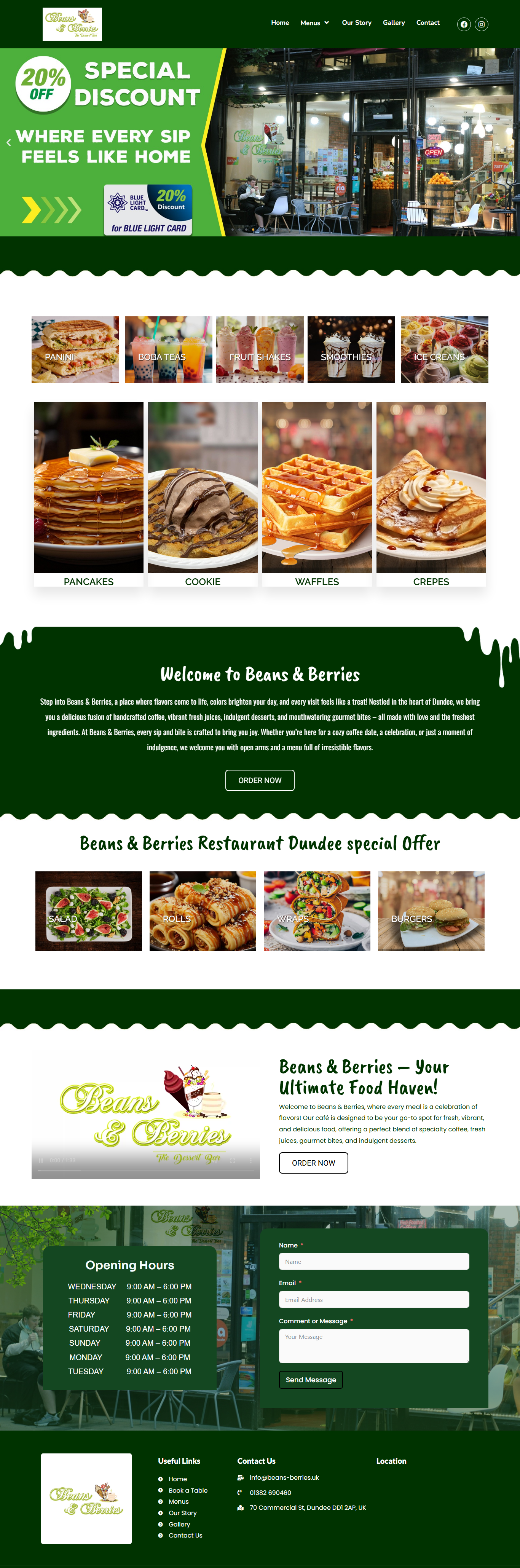
Task: Open the Panini category tile
Action: (75, 349)
